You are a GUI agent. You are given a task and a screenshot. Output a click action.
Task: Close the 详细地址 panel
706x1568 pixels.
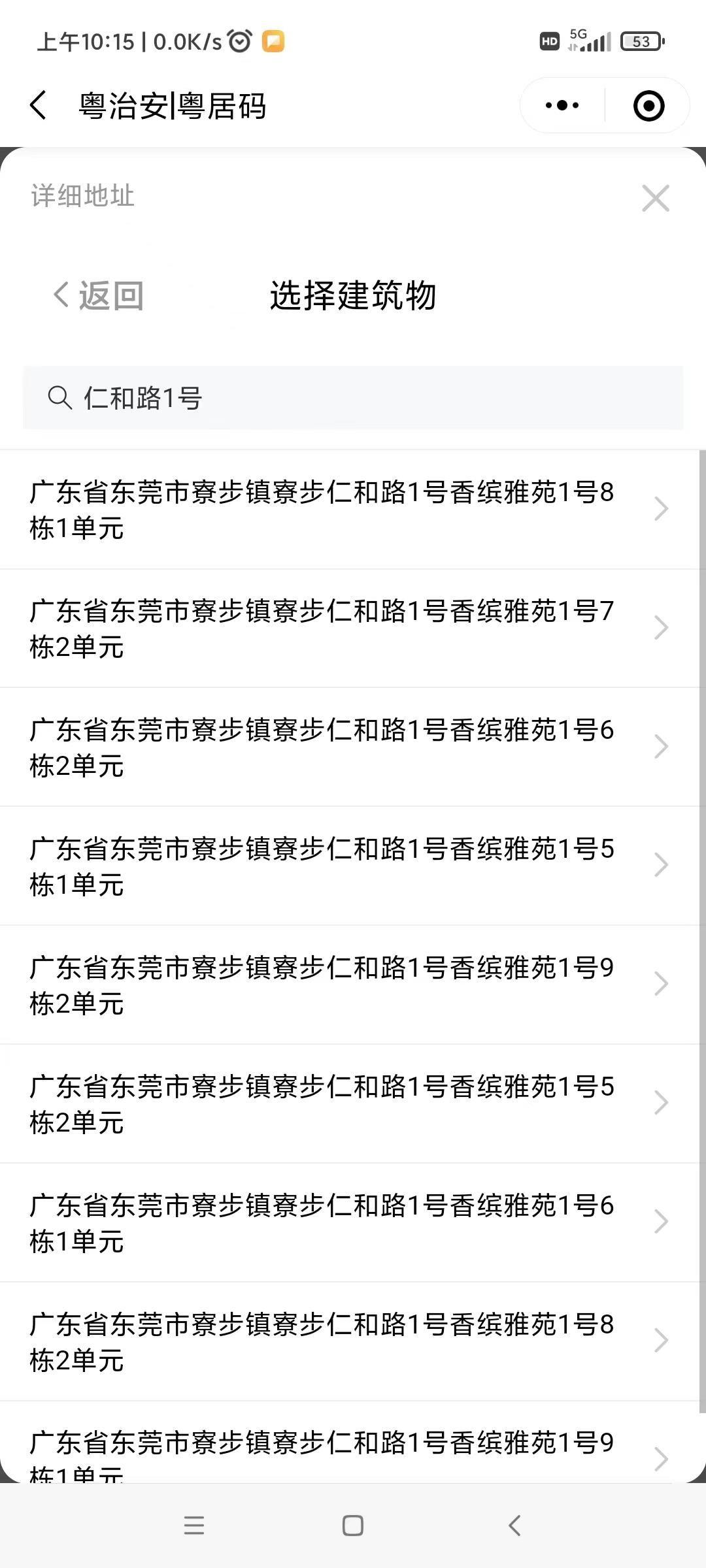[656, 198]
